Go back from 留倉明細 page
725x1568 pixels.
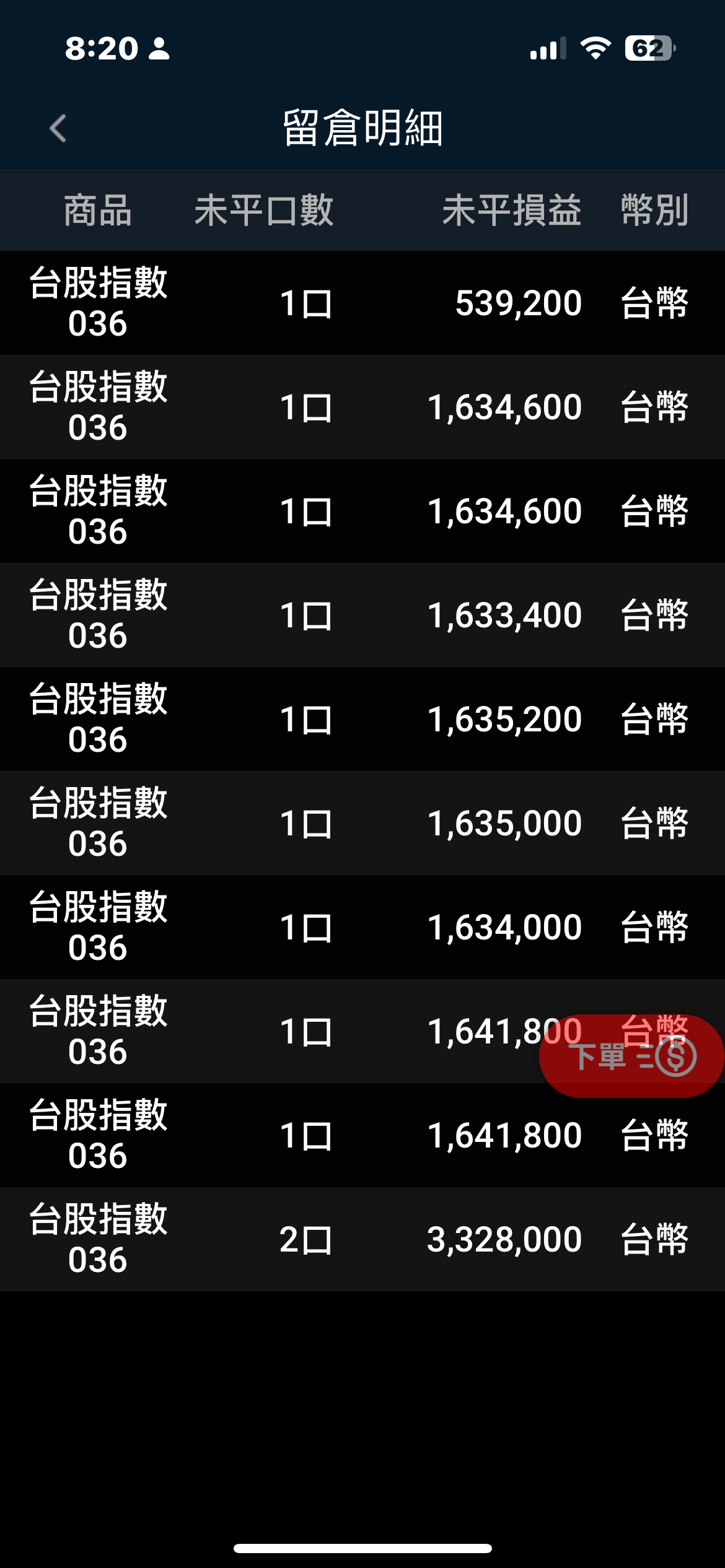coord(58,128)
